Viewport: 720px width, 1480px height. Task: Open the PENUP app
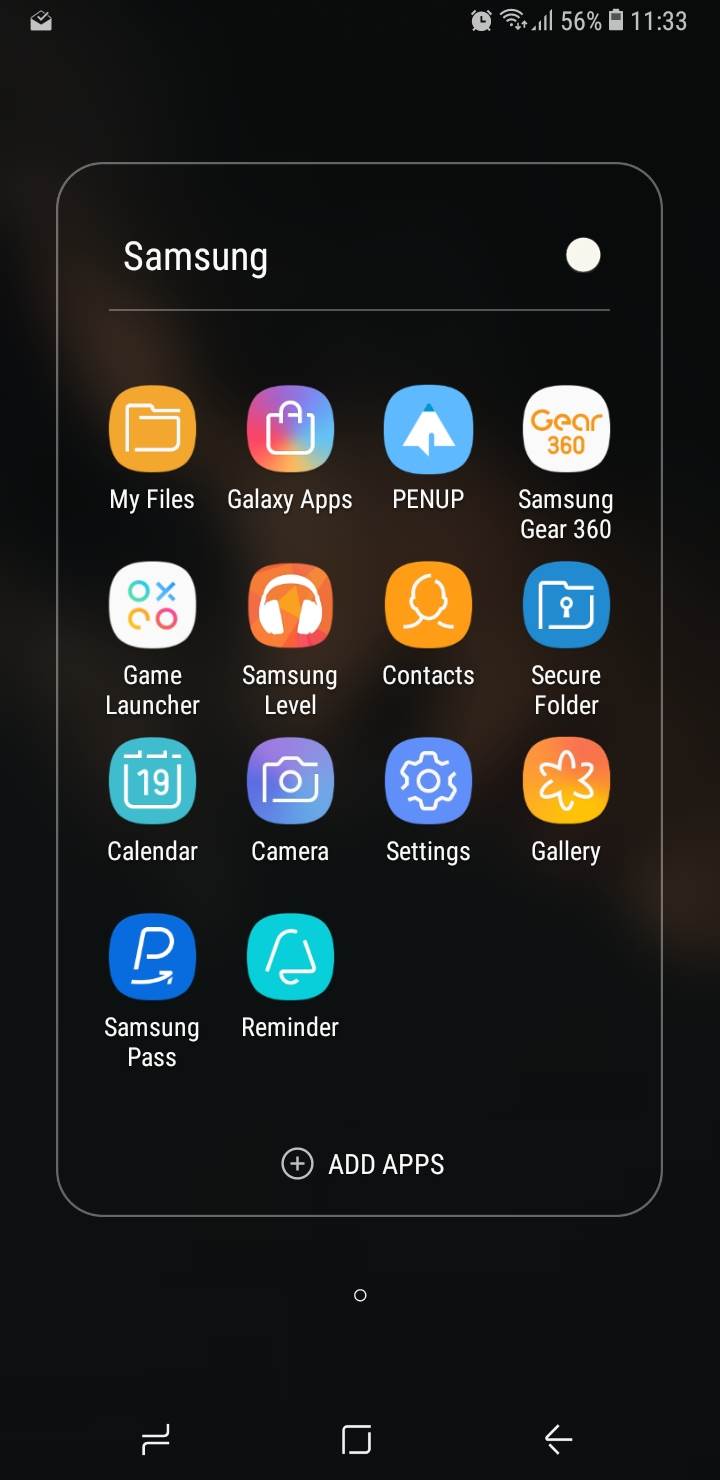coord(428,429)
